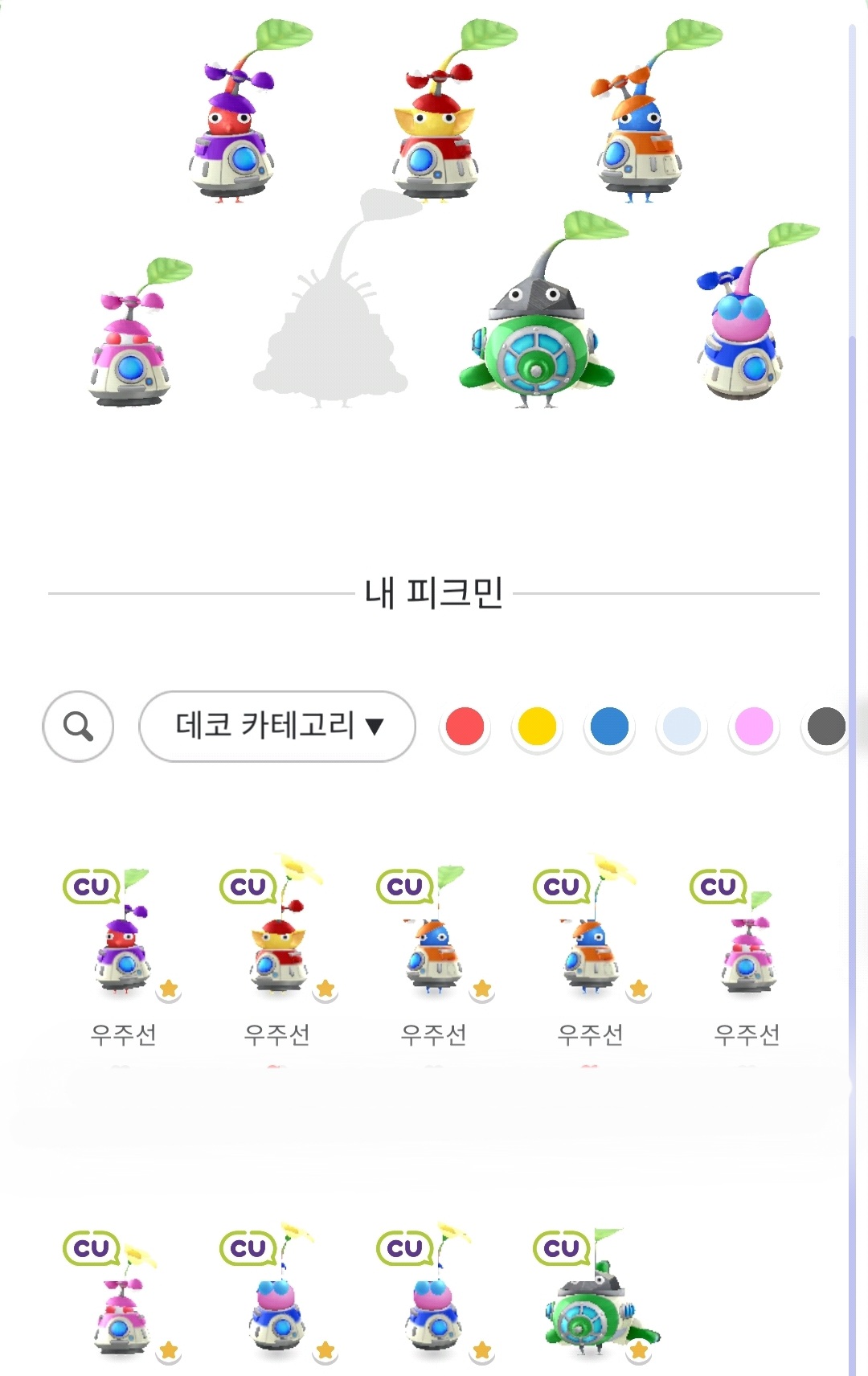Toggle the star on the green spaceship Pikmin
Viewport: 868px width, 1376px height.
click(639, 1348)
